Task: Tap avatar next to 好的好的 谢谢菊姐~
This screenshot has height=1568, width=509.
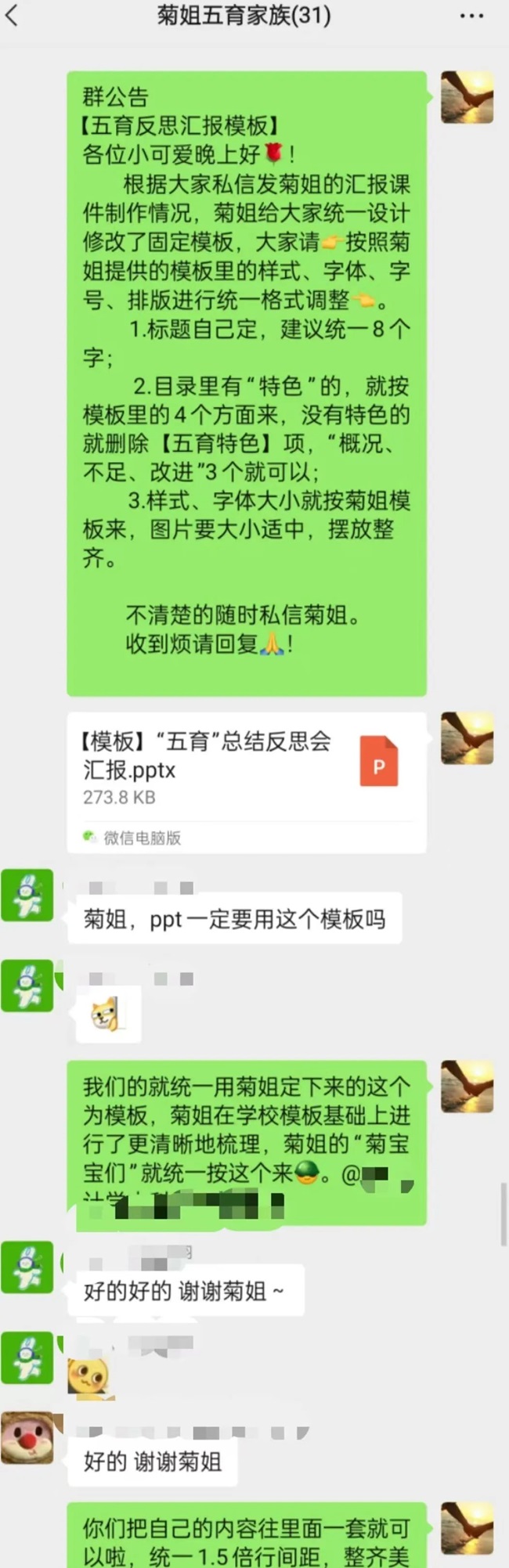Action: click(27, 1267)
